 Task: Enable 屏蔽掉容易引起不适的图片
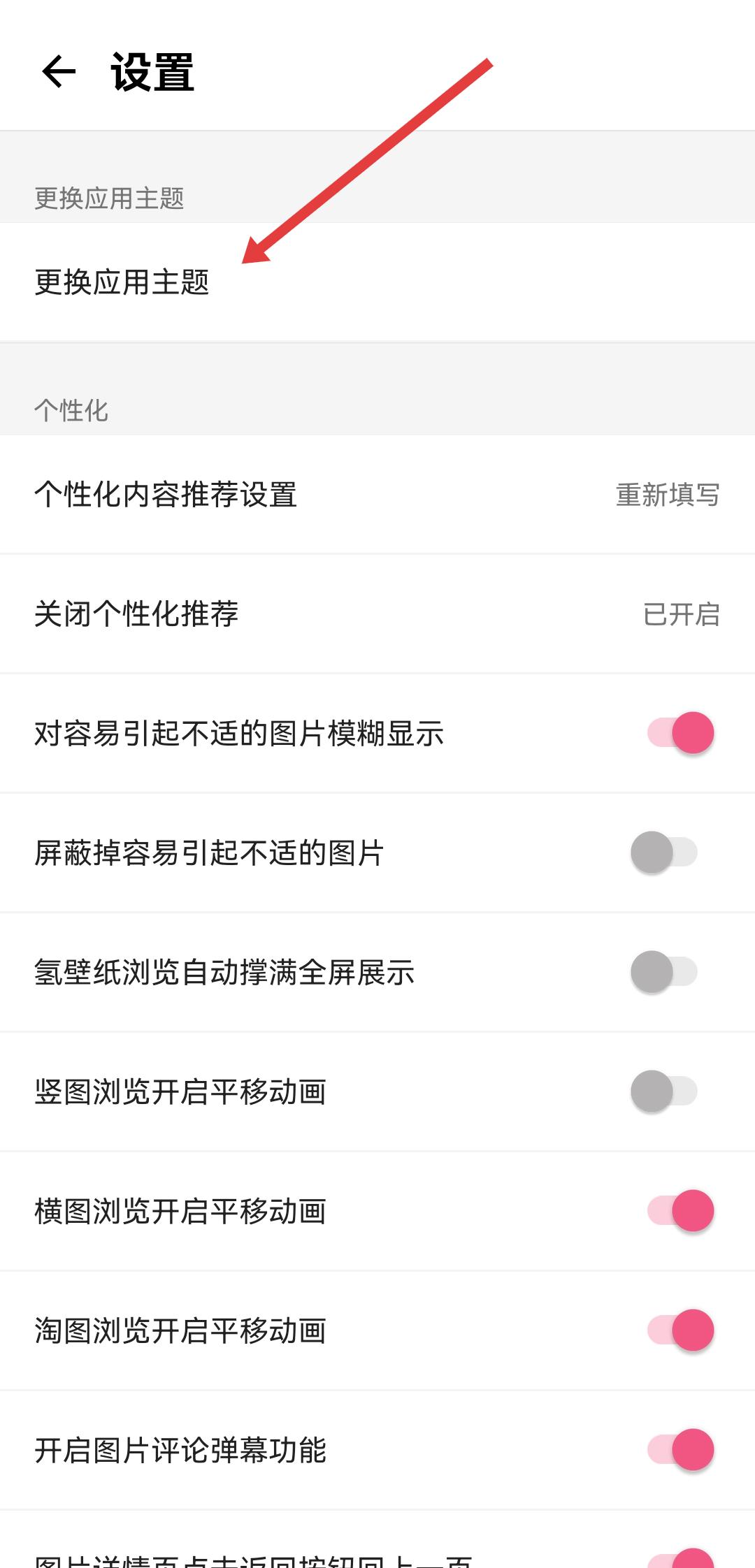pyautogui.click(x=664, y=852)
